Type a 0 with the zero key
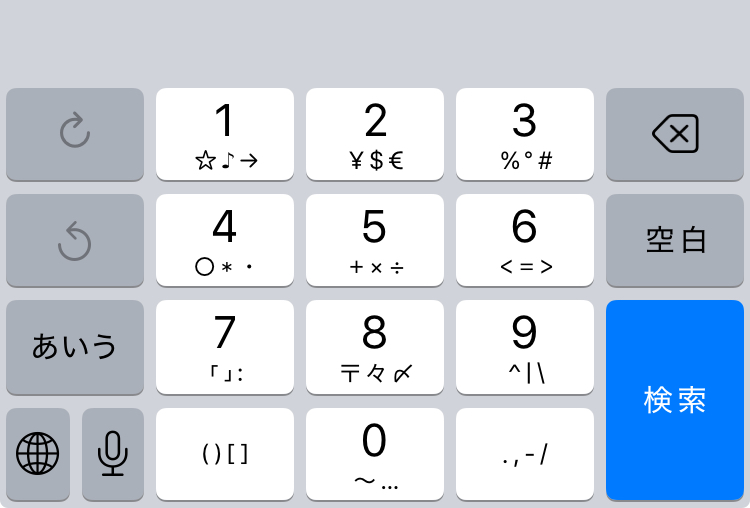 (375, 453)
